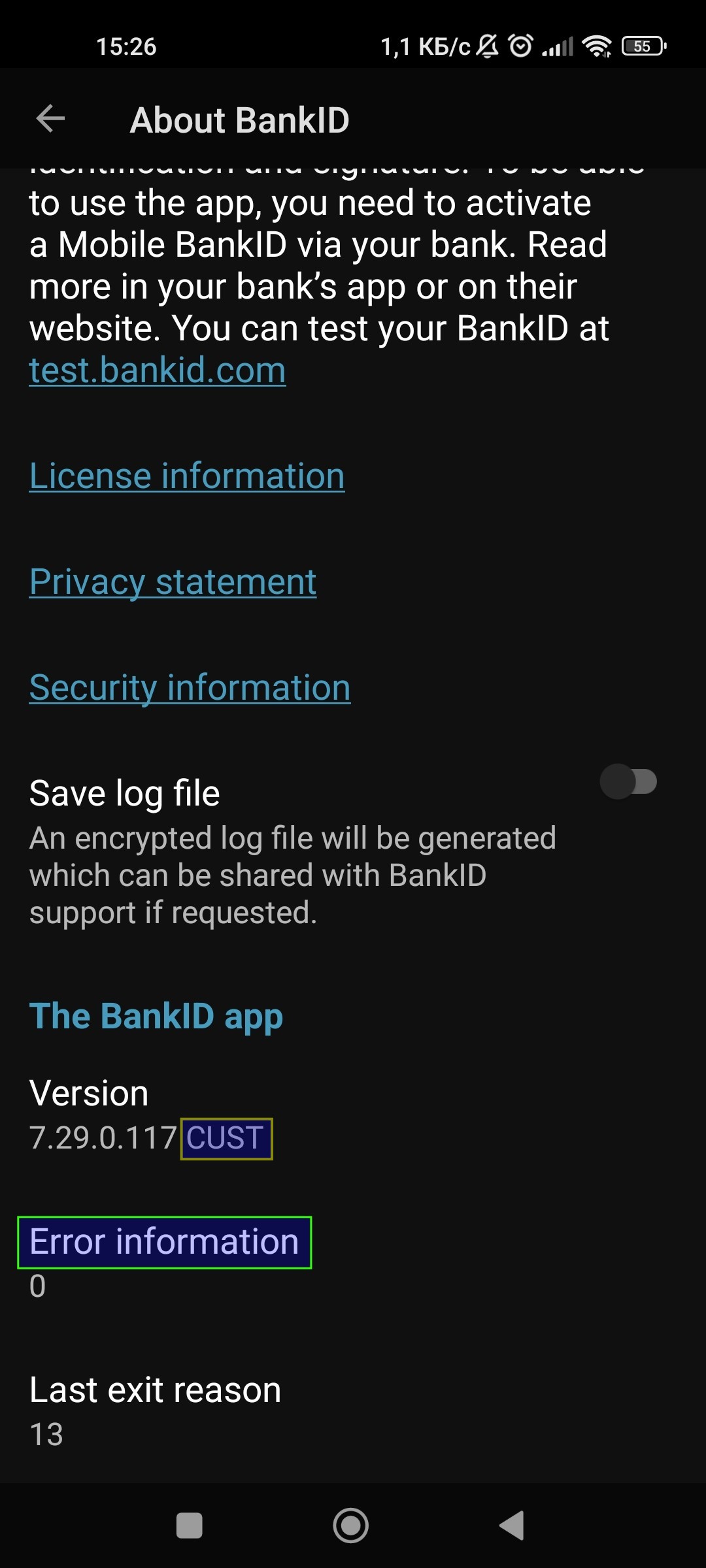Go back using the app bar arrow

point(50,119)
